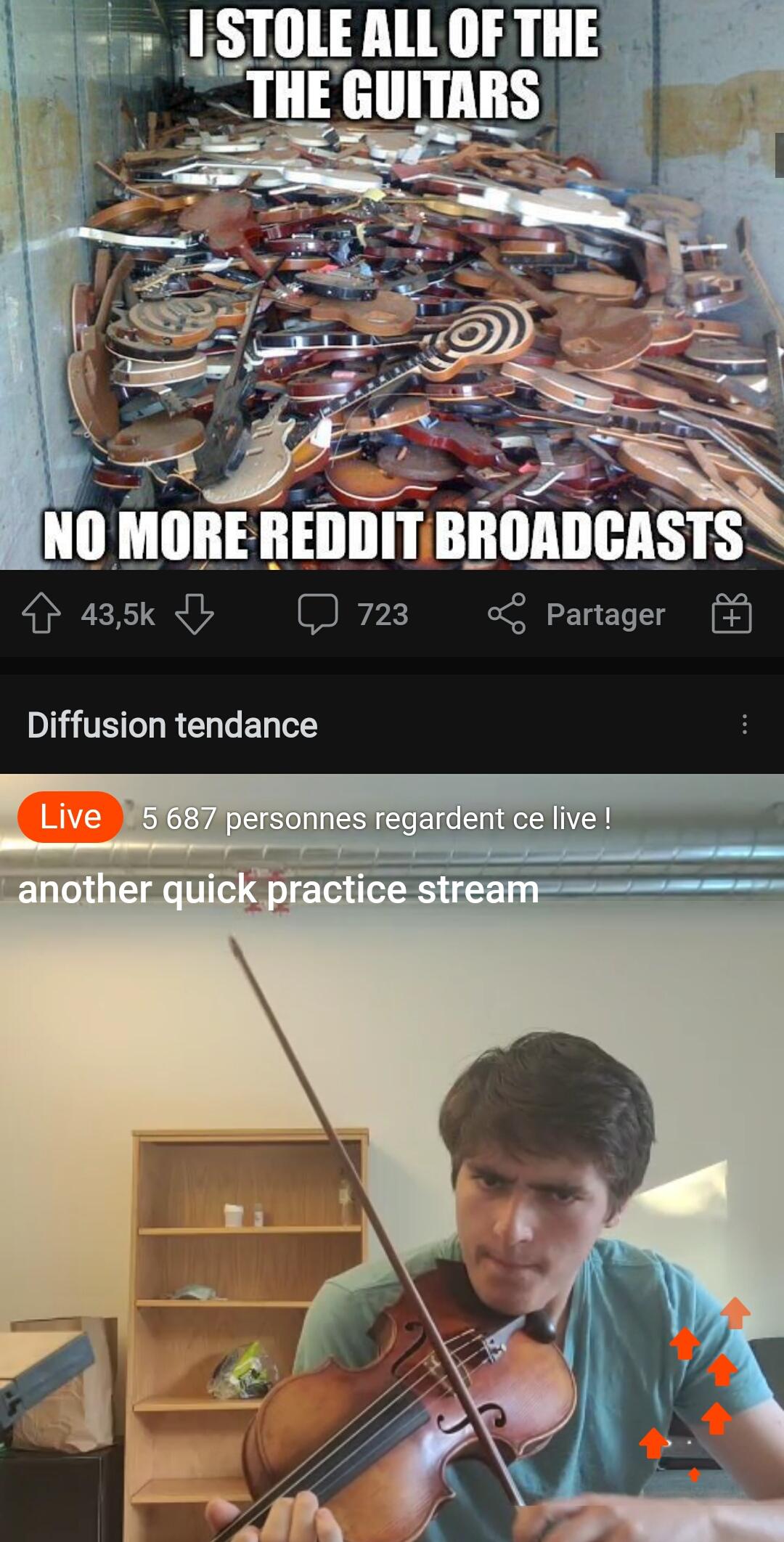The width and height of the screenshot is (784, 1542).
Task: Open the Diffusion tendance overflow menu
Action: click(x=744, y=724)
